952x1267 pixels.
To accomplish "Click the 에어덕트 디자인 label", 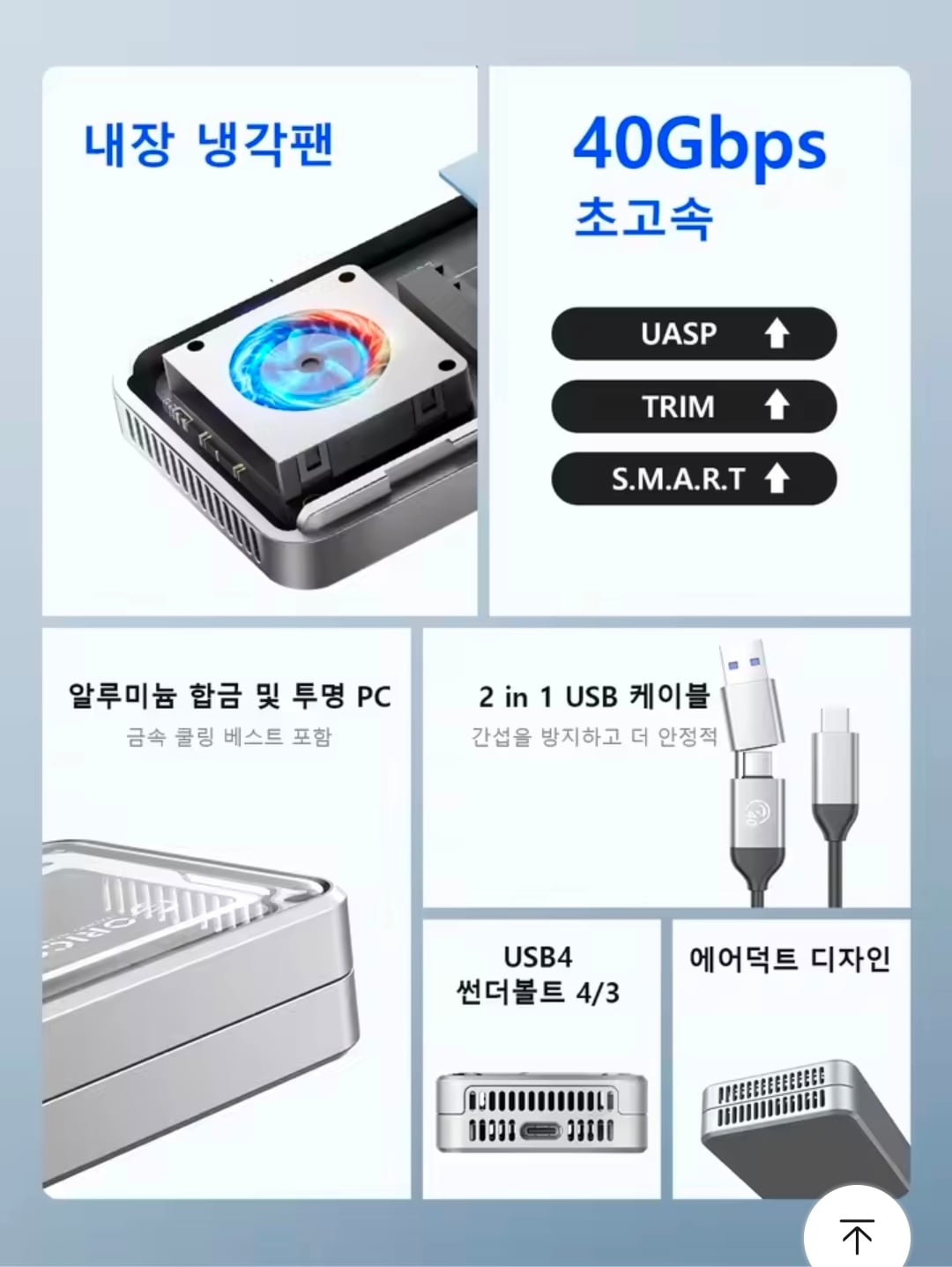I will pyautogui.click(x=791, y=956).
